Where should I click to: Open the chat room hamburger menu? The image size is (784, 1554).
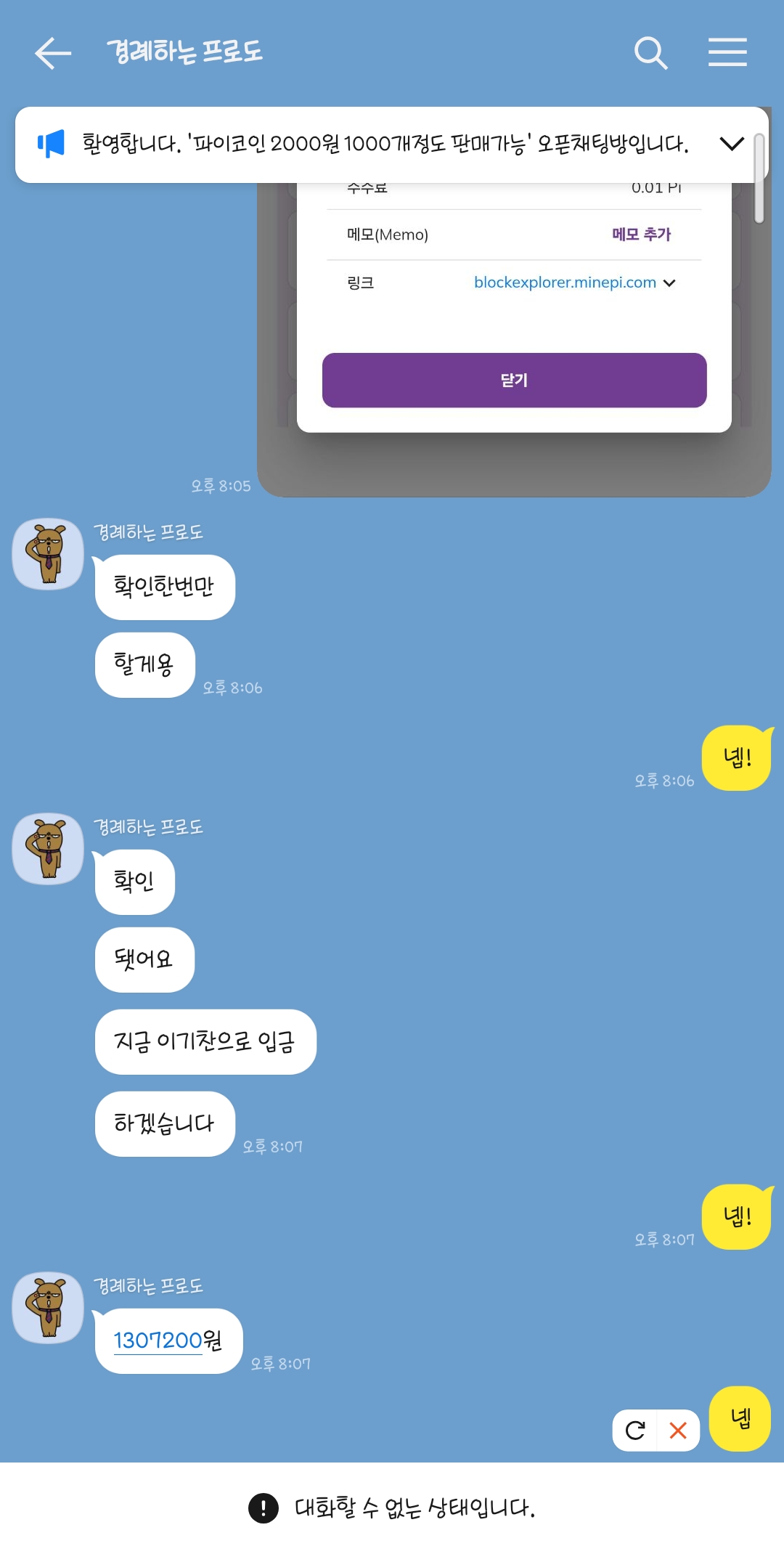click(x=727, y=52)
